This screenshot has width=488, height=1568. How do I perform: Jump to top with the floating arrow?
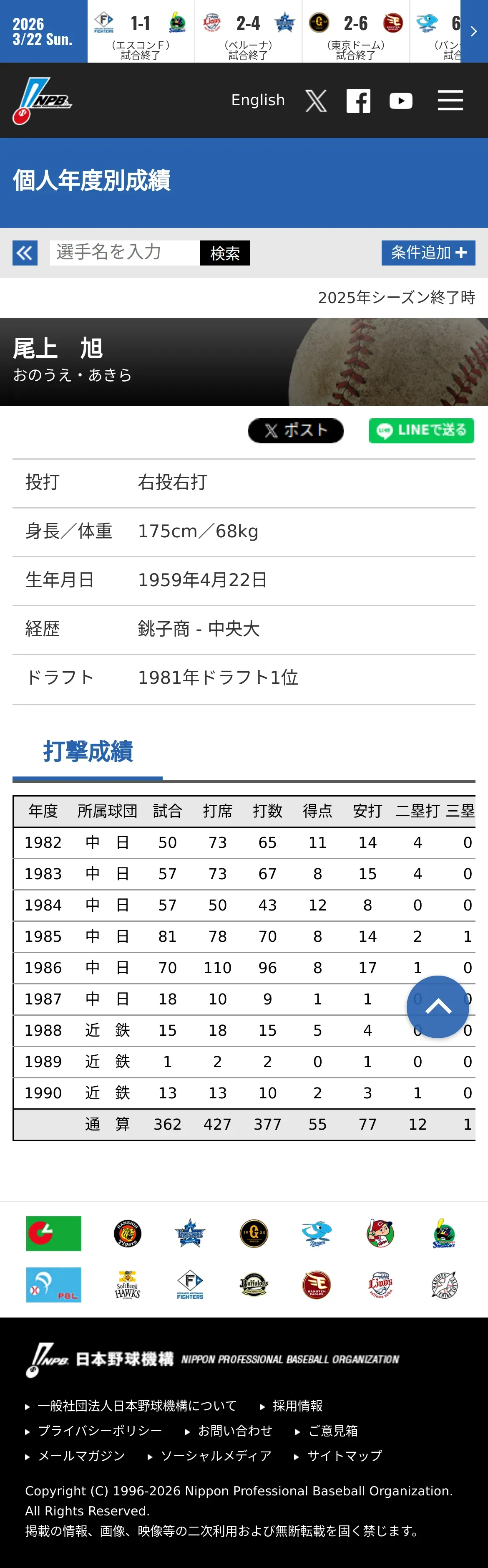[x=438, y=1007]
